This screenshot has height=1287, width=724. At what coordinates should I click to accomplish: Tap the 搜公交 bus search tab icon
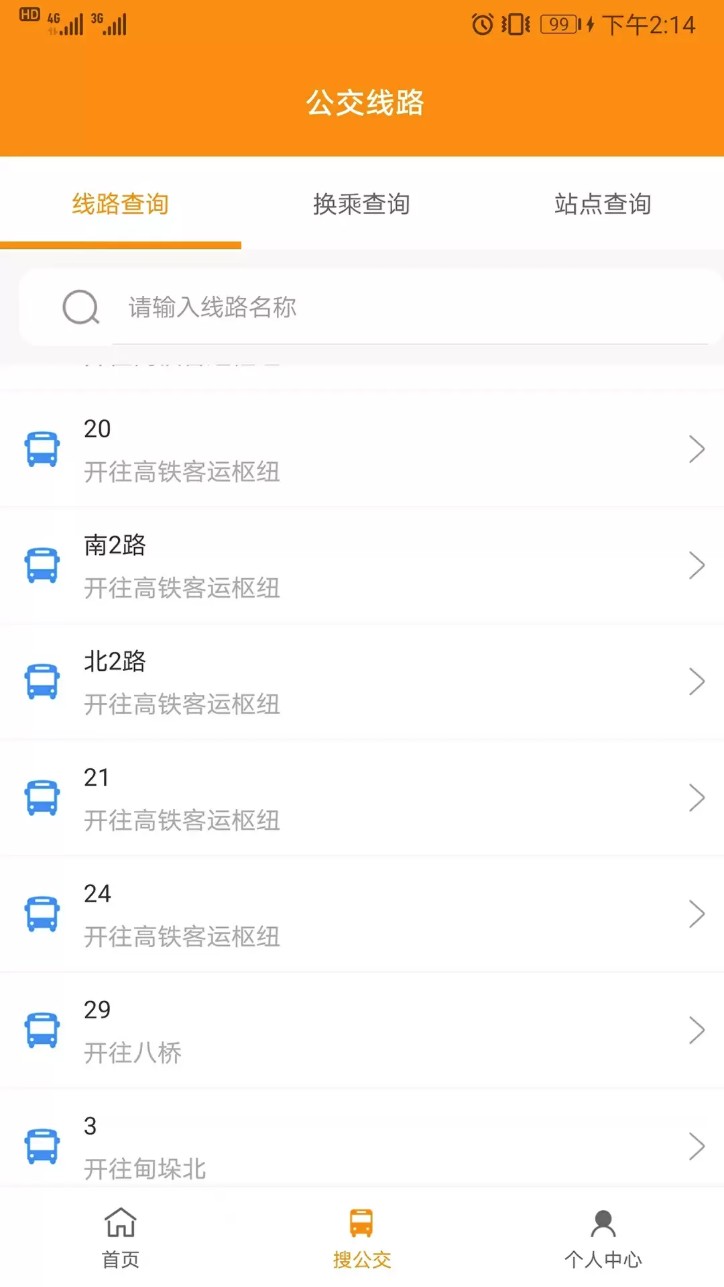click(362, 1222)
